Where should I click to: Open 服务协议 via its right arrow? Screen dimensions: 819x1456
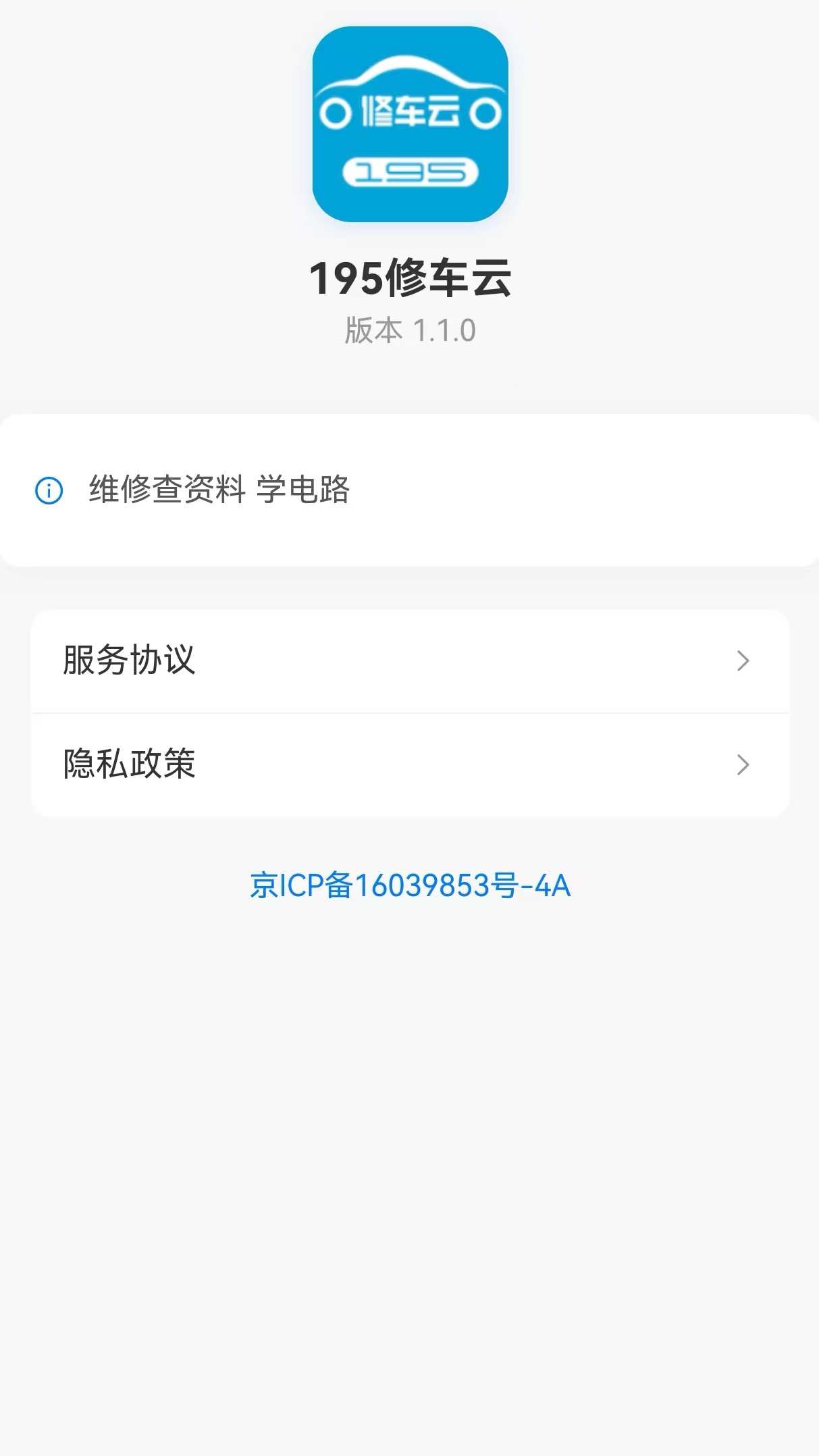pyautogui.click(x=743, y=661)
